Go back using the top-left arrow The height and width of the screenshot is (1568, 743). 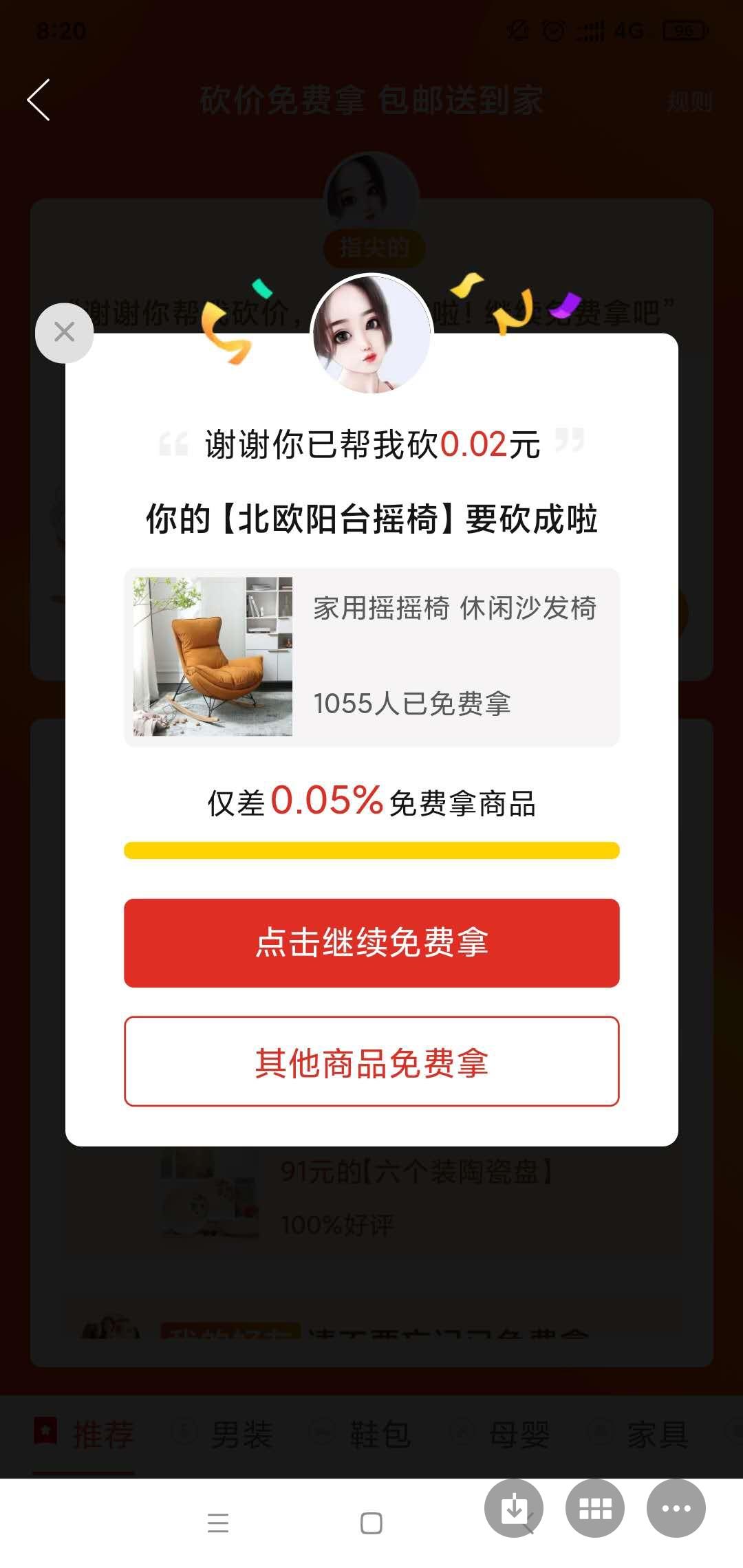39,100
